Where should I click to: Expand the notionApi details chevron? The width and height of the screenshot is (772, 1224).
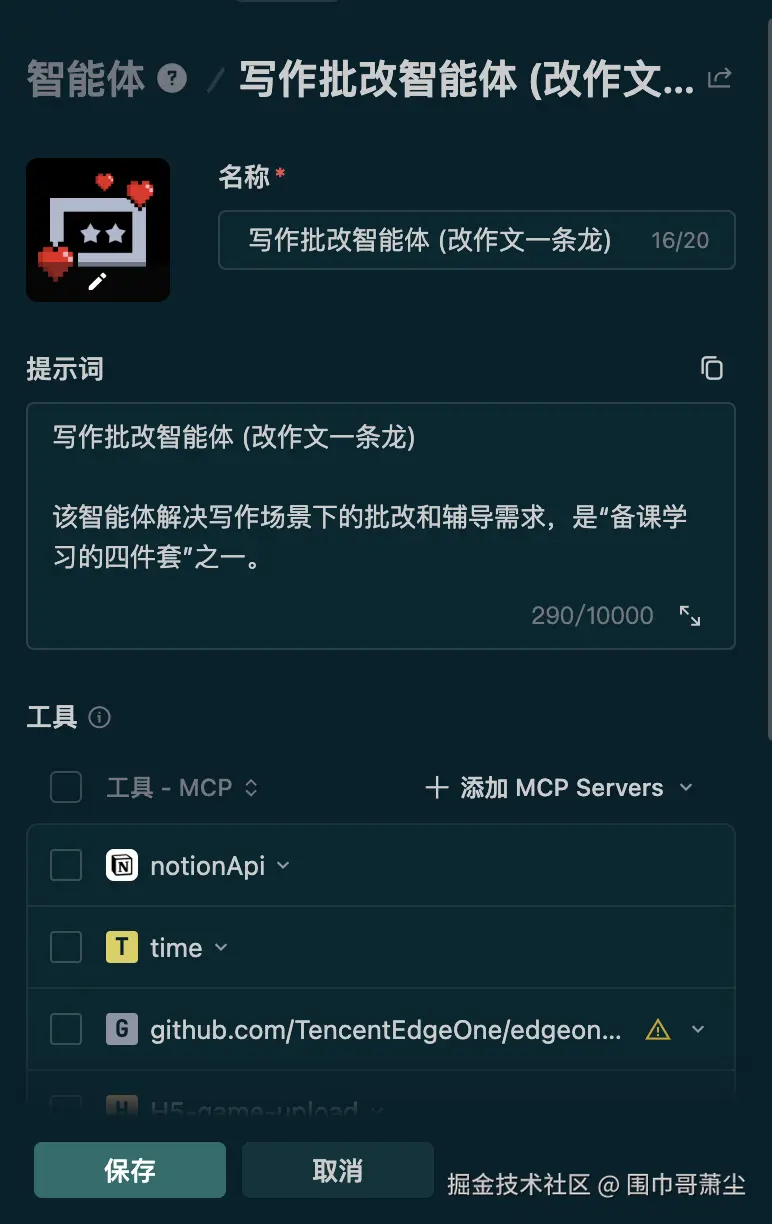tap(282, 866)
